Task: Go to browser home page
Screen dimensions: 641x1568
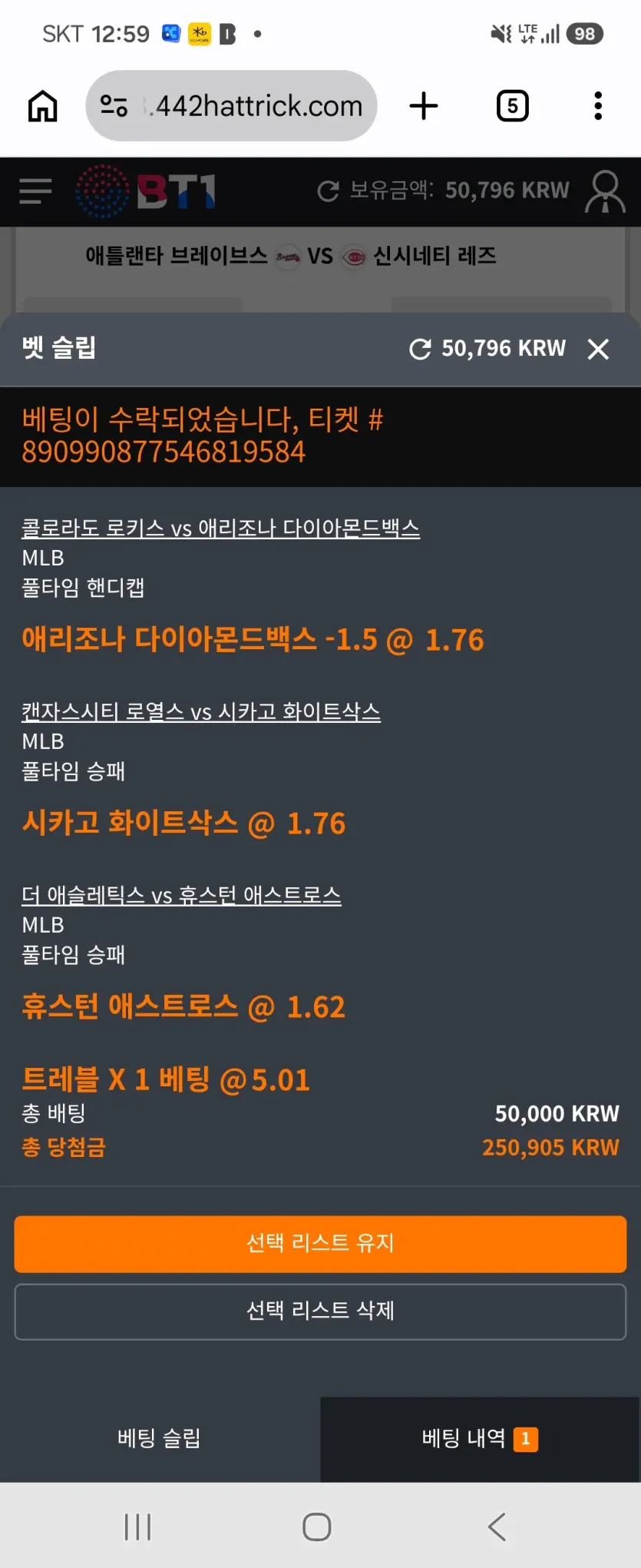Action: tap(43, 106)
